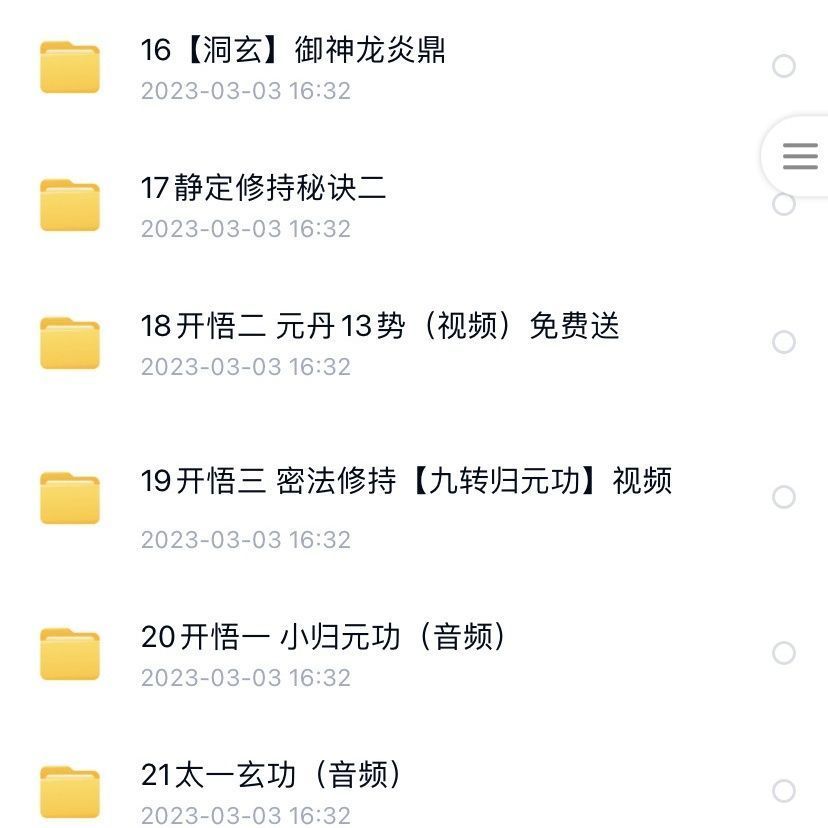Select the circle for 20开悟一 小归元功

point(784,653)
